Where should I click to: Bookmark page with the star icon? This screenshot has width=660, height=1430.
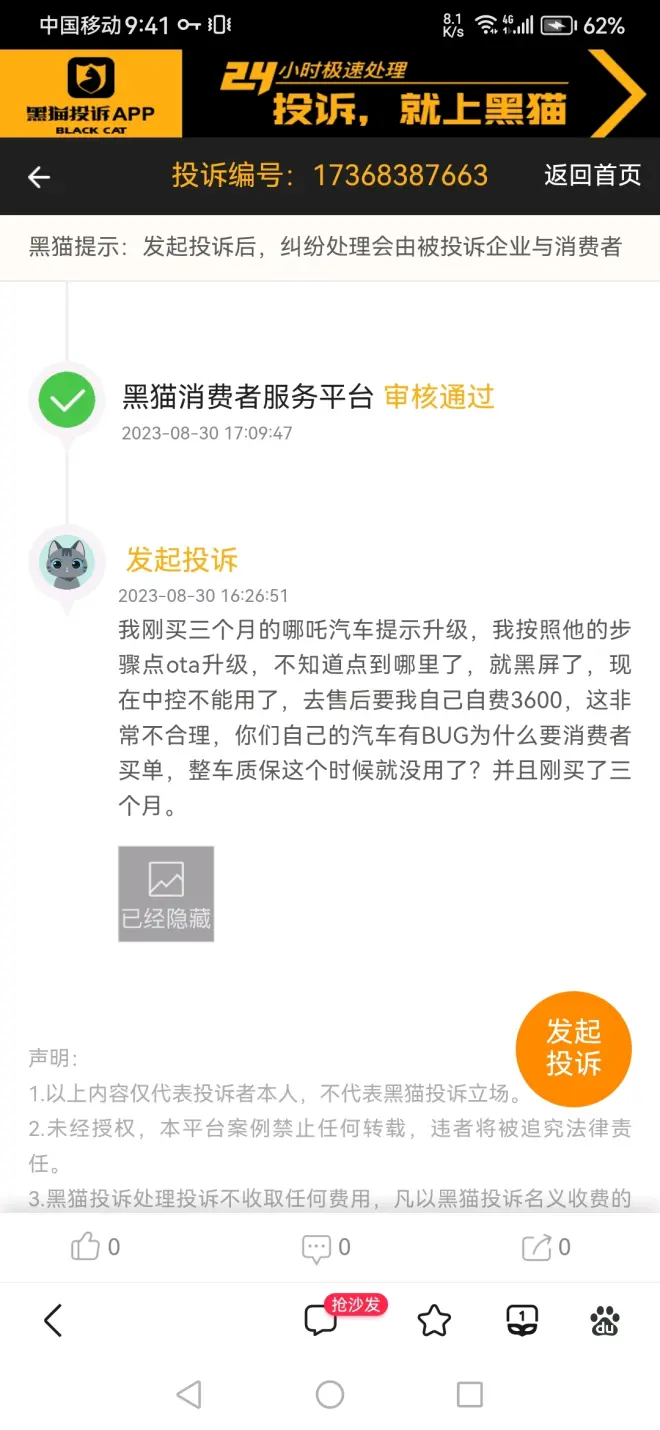point(434,1320)
